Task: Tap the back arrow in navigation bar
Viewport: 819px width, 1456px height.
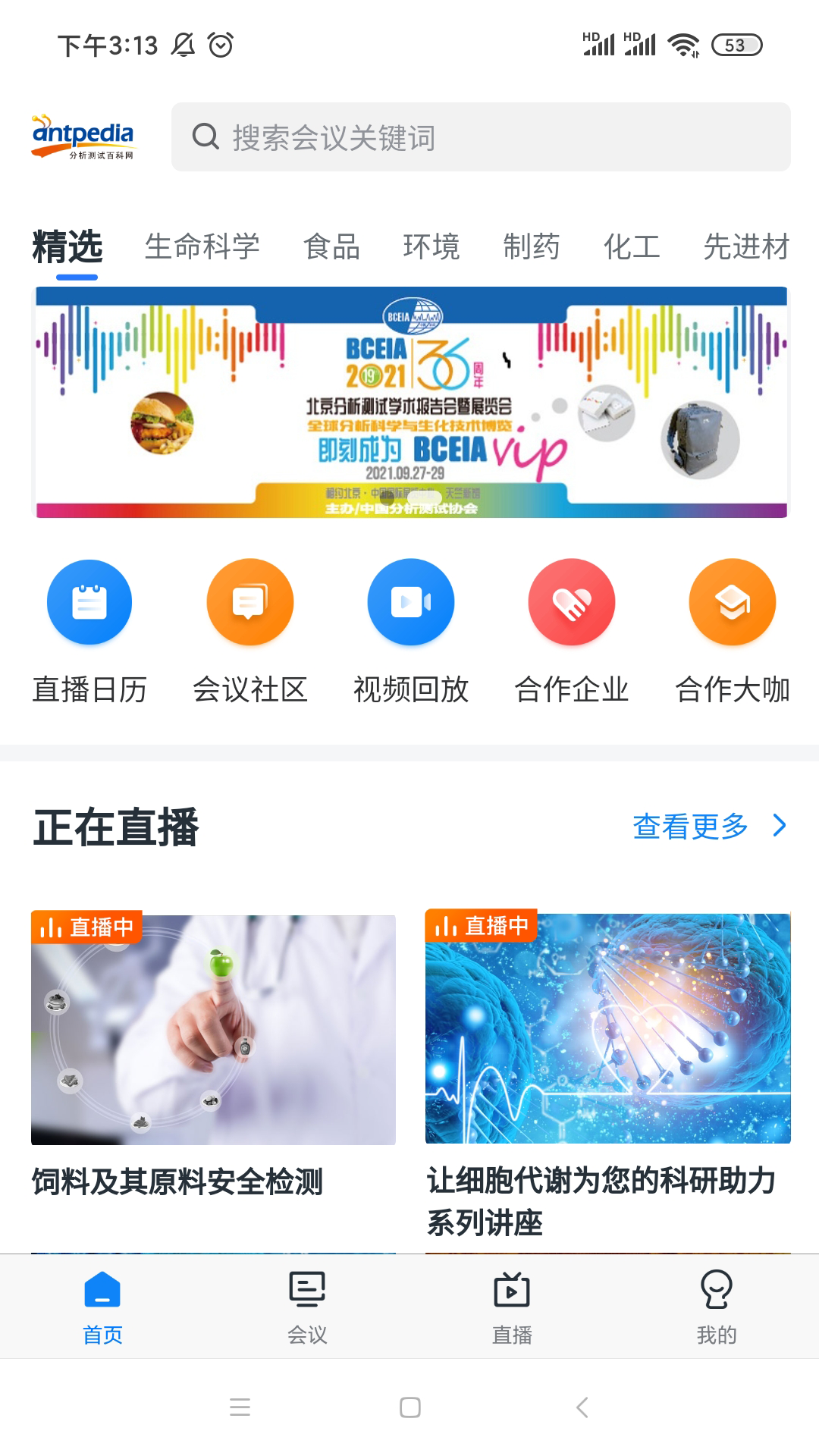Action: point(582,1408)
